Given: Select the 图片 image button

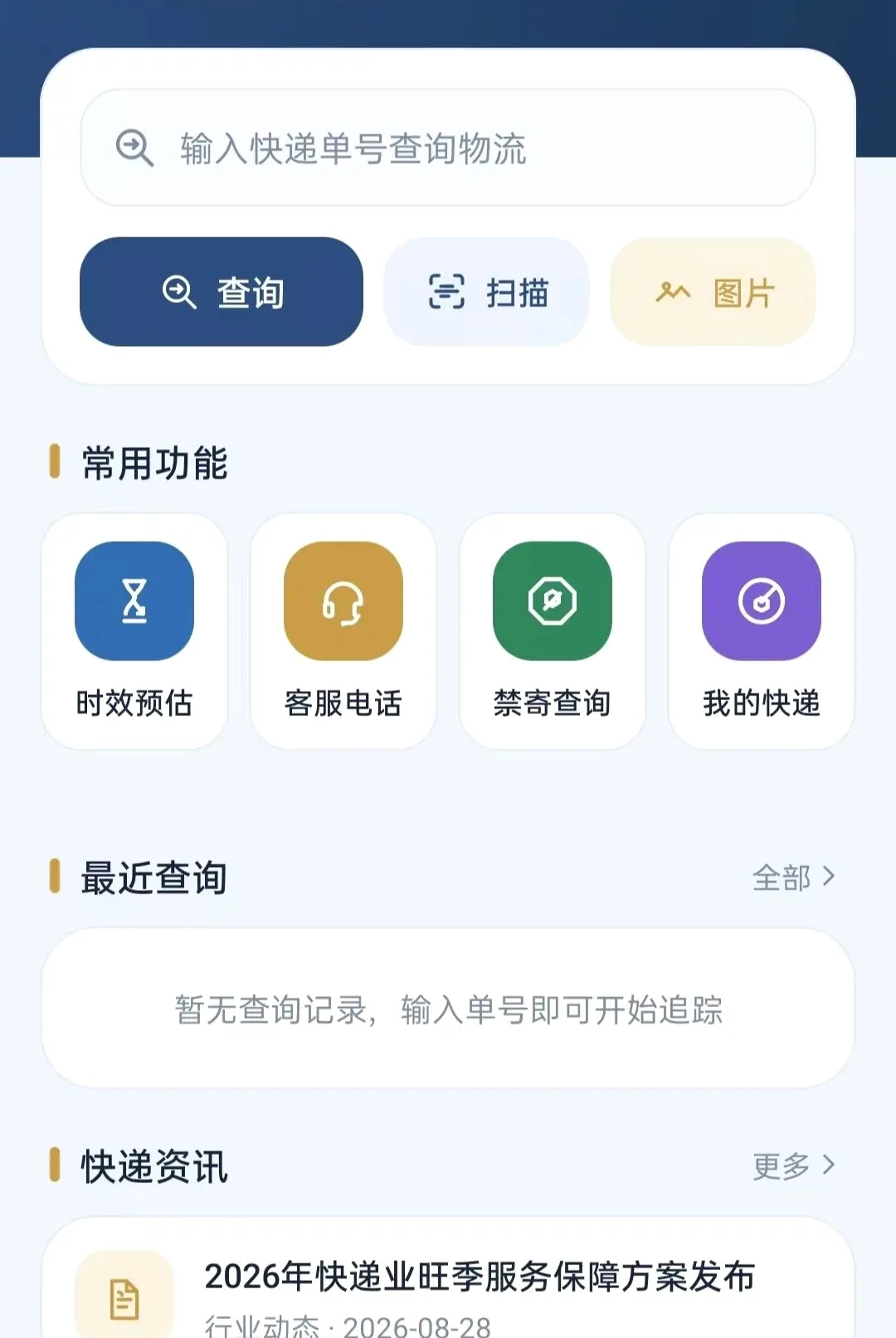Looking at the screenshot, I should (713, 292).
